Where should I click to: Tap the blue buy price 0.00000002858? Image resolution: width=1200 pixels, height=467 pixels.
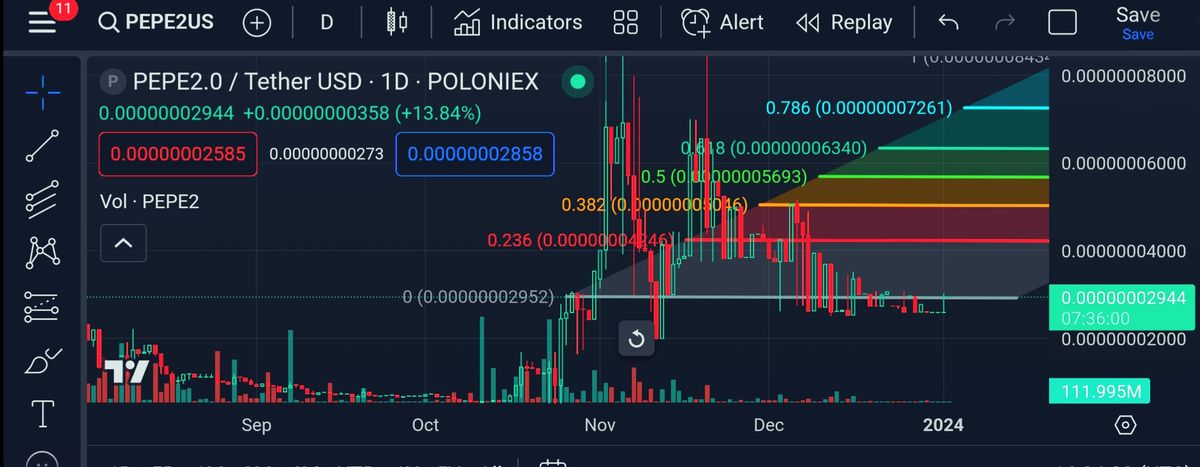coord(475,154)
